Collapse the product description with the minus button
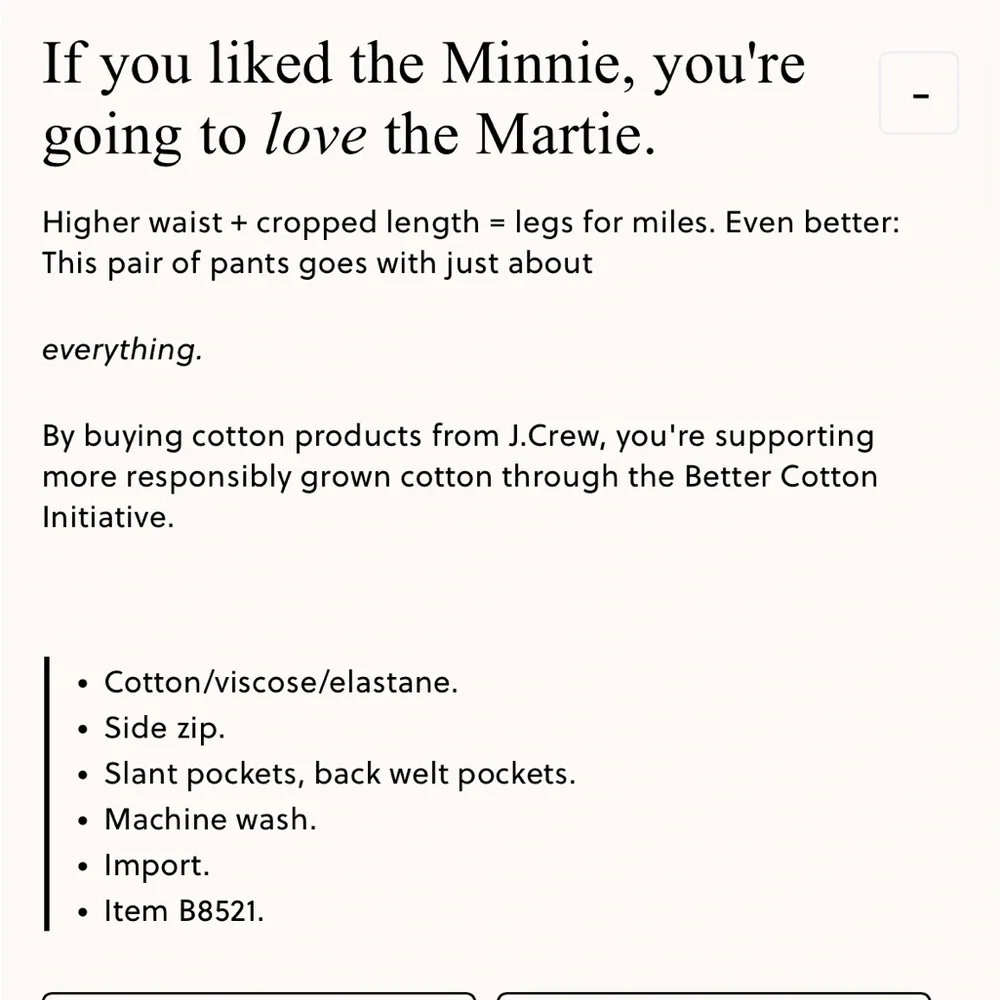Viewport: 1000px width, 1000px height. coord(919,94)
